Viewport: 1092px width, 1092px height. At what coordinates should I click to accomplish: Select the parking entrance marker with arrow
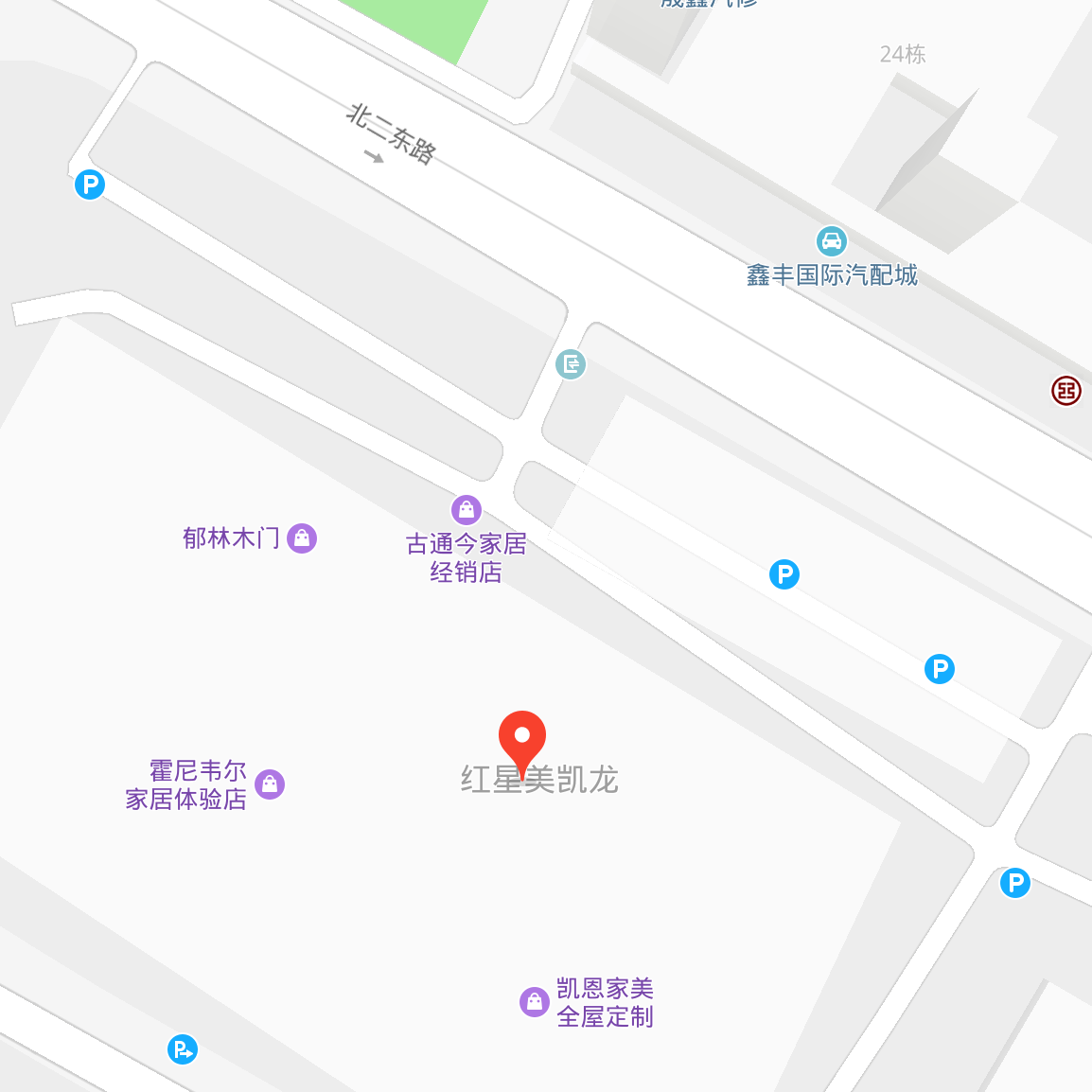coord(183,1049)
